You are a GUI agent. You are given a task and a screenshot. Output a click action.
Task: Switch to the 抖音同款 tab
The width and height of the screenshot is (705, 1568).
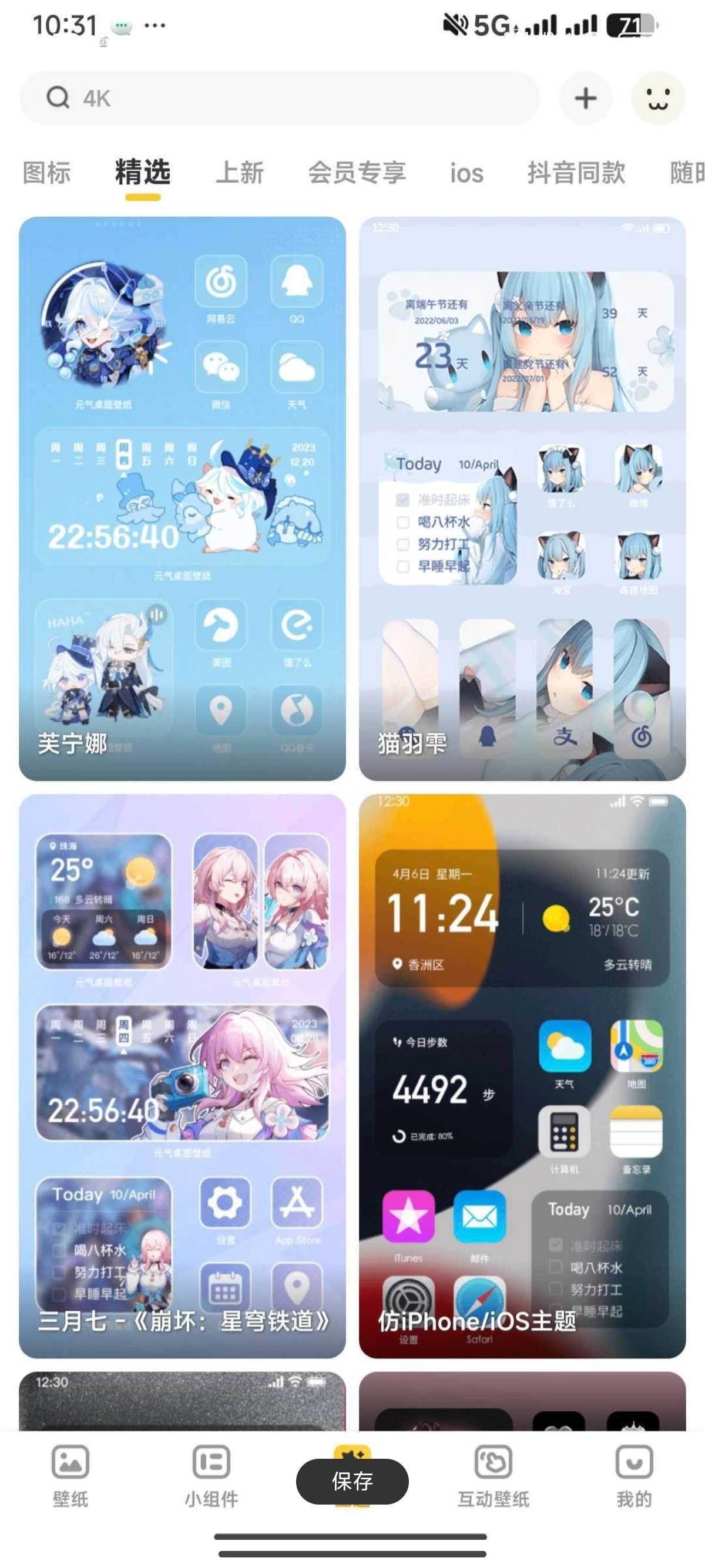pyautogui.click(x=576, y=173)
